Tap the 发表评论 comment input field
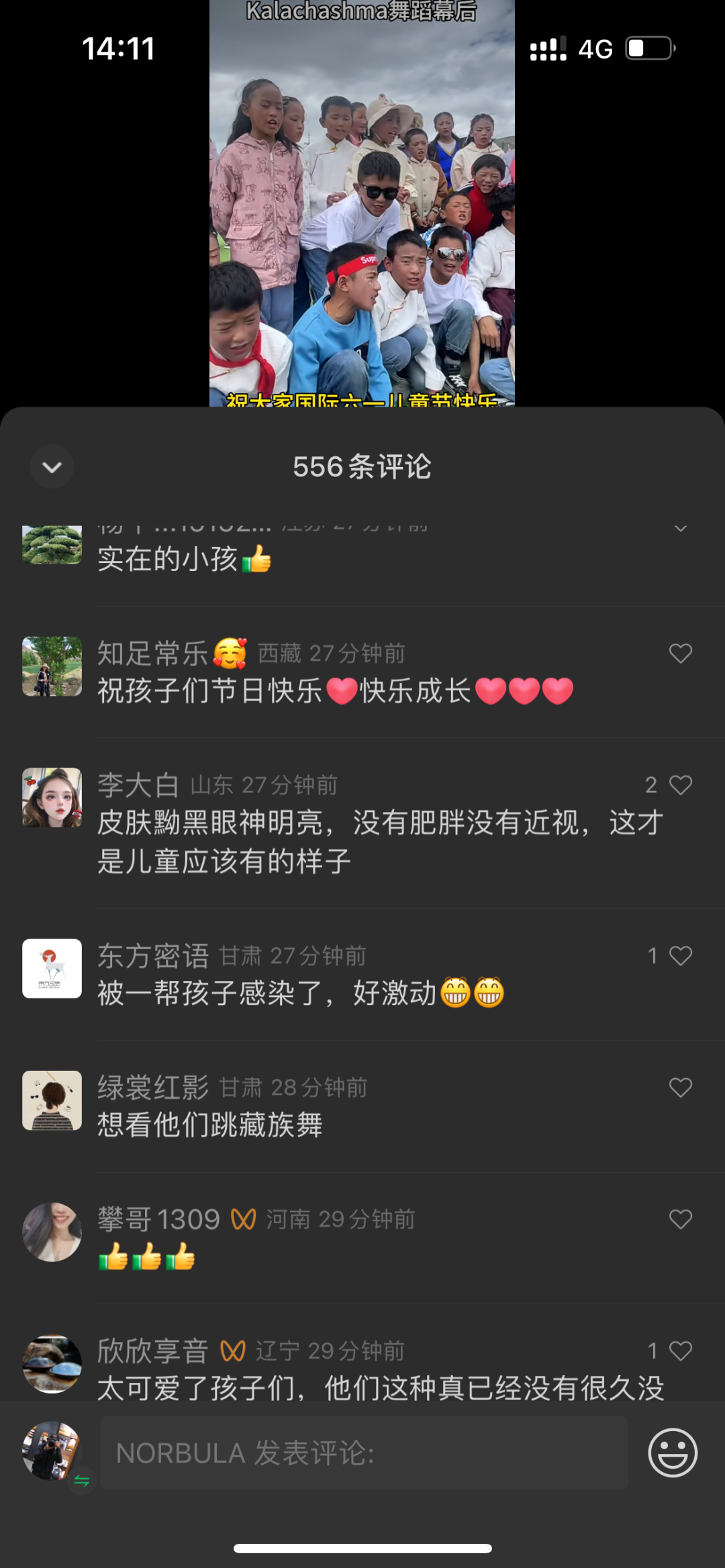Image resolution: width=725 pixels, height=1568 pixels. point(364,1453)
